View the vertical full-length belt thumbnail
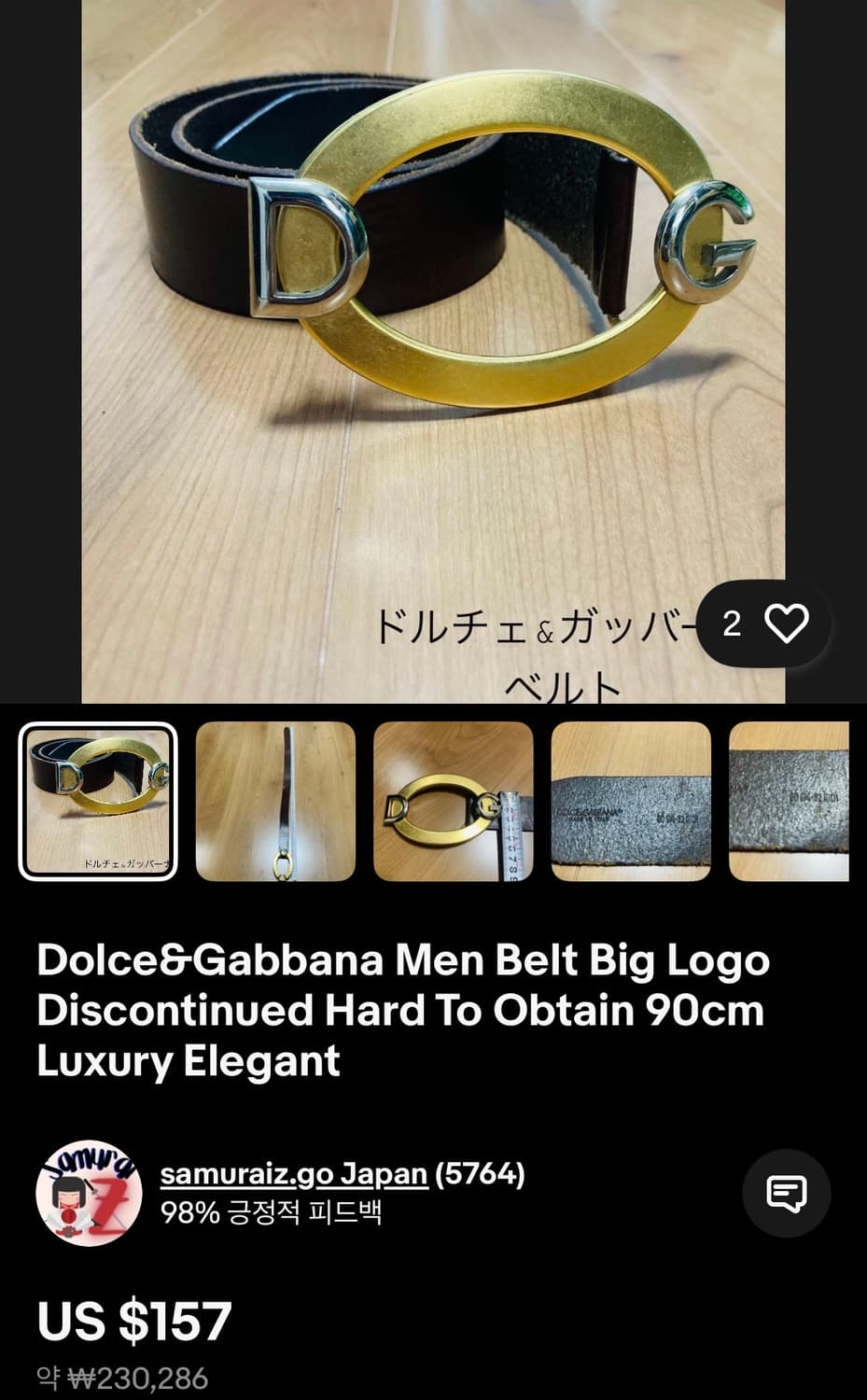This screenshot has width=867, height=1400. 275,801
